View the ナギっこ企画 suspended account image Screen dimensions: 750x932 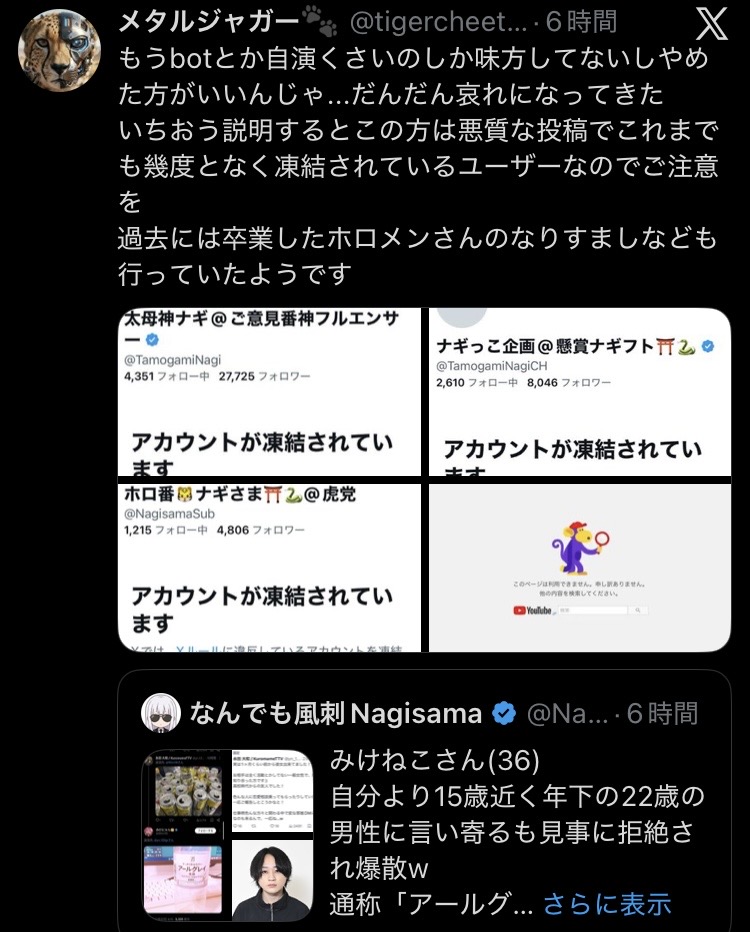pyautogui.click(x=579, y=392)
